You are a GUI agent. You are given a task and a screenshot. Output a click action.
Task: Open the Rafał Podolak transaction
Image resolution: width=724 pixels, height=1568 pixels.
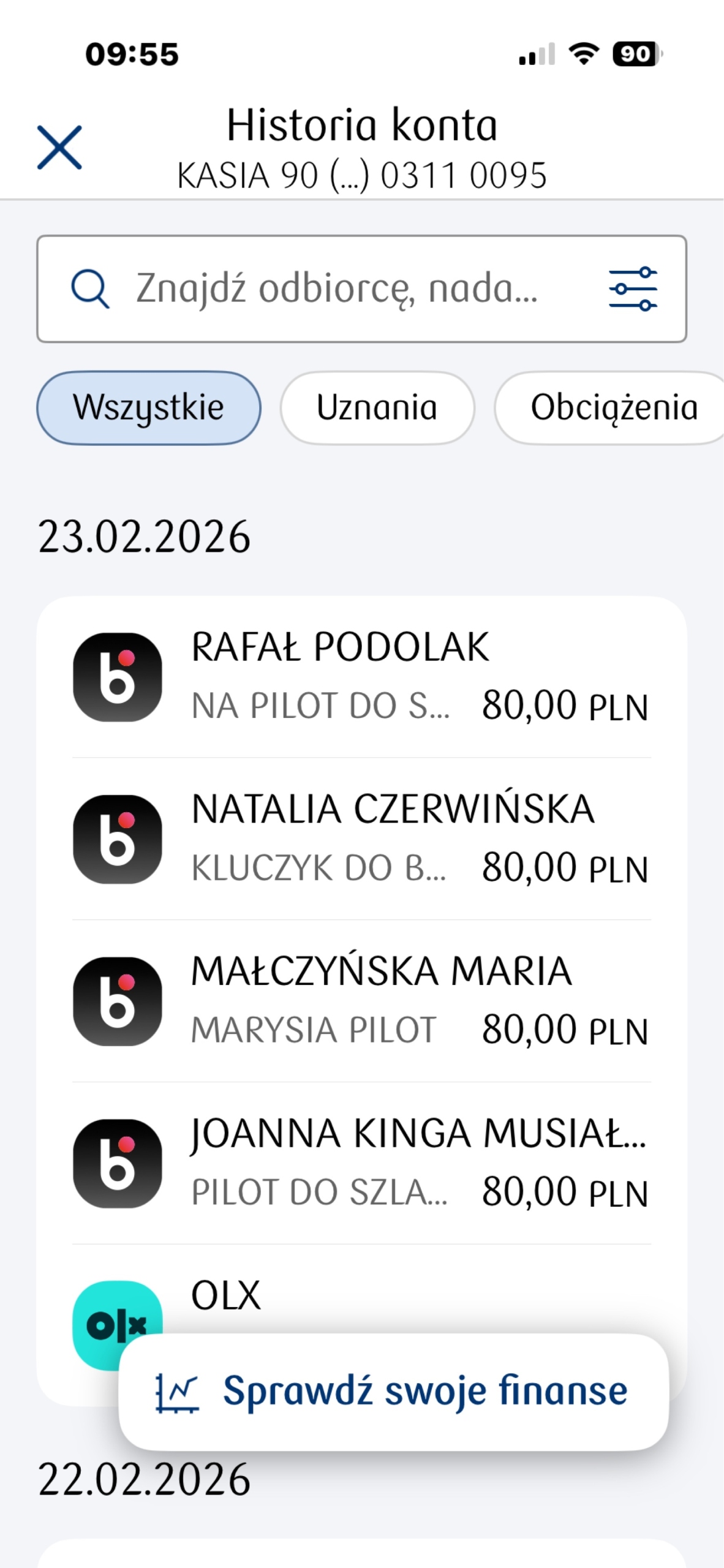click(361, 677)
